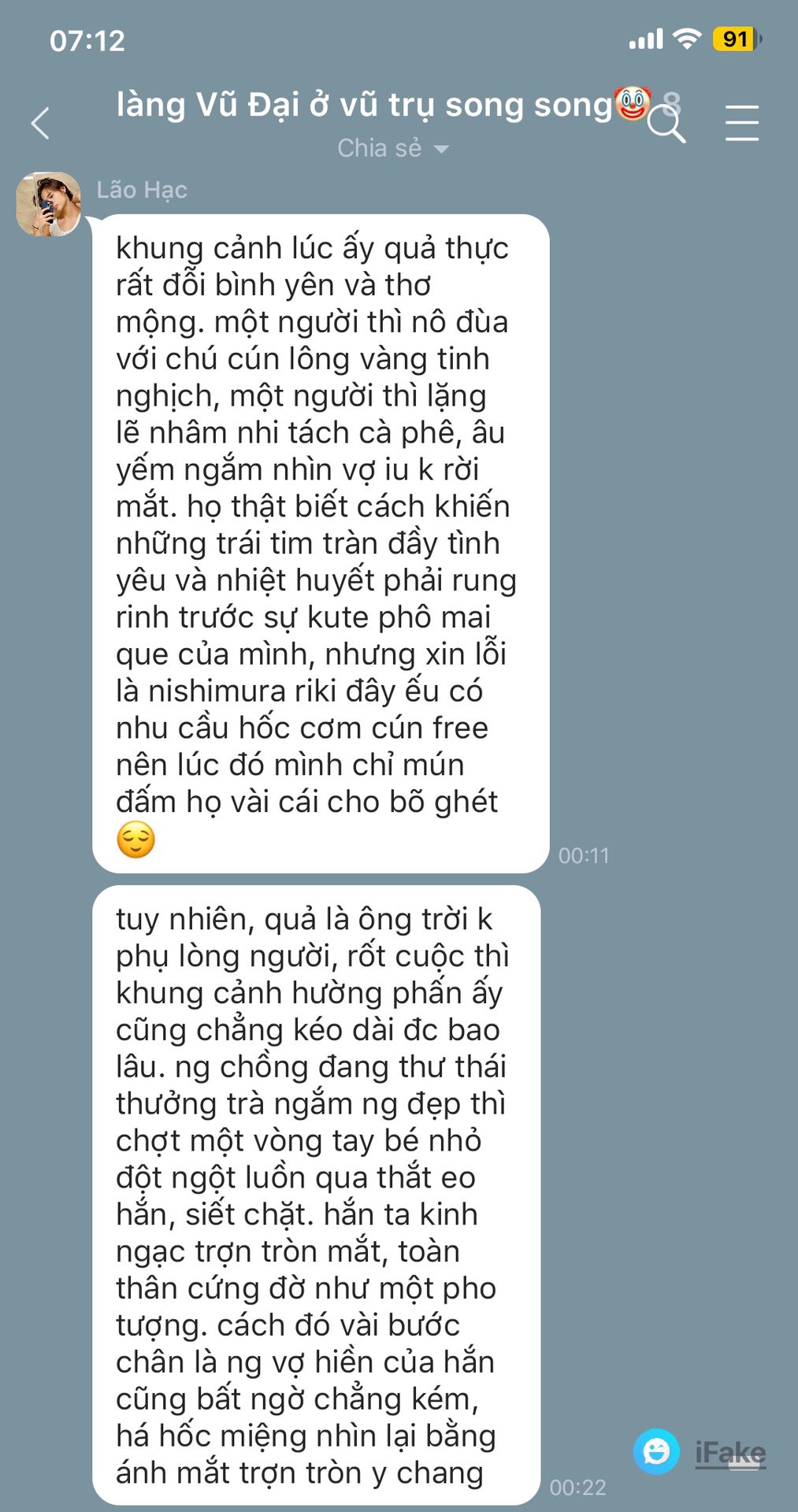Go back from the group chat
This screenshot has width=798, height=1512.
coord(41,124)
